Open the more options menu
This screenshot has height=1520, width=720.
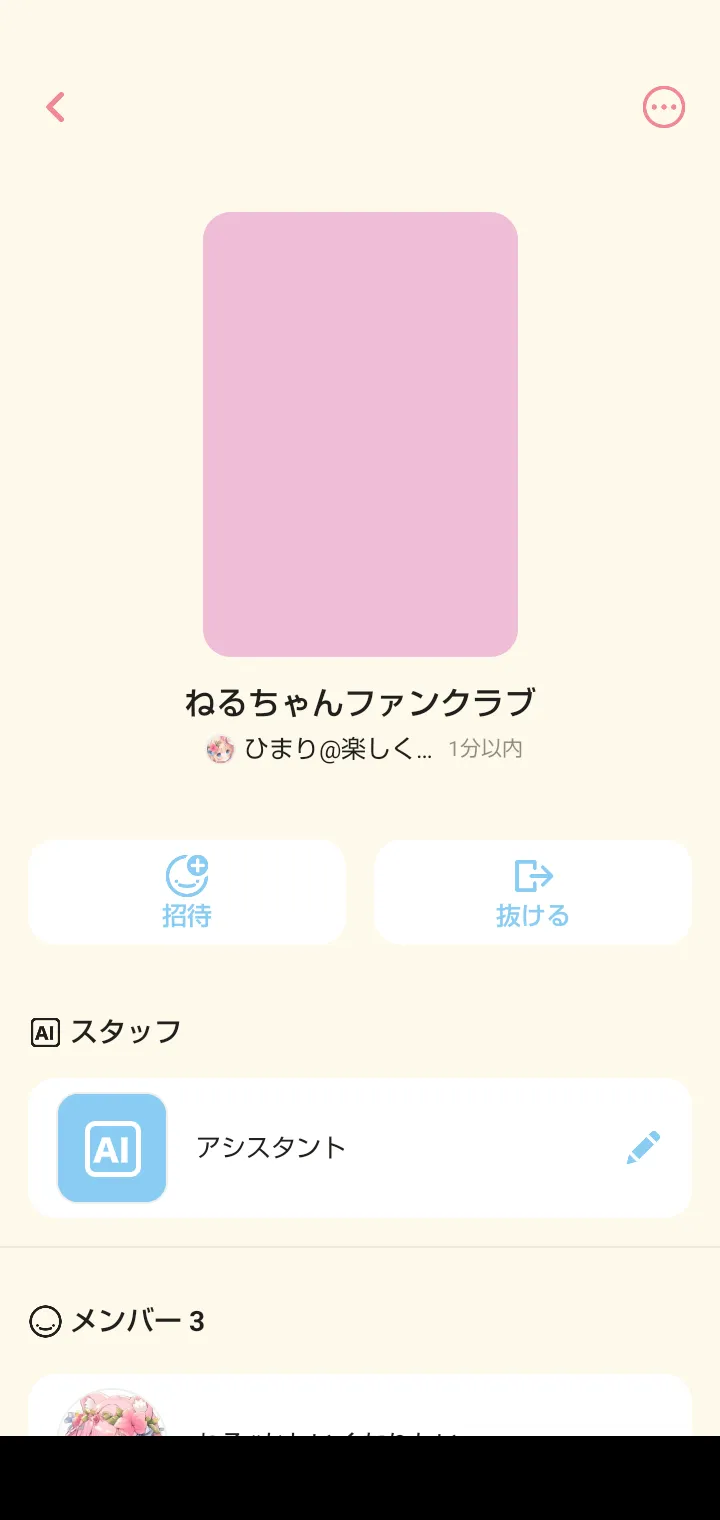click(663, 107)
